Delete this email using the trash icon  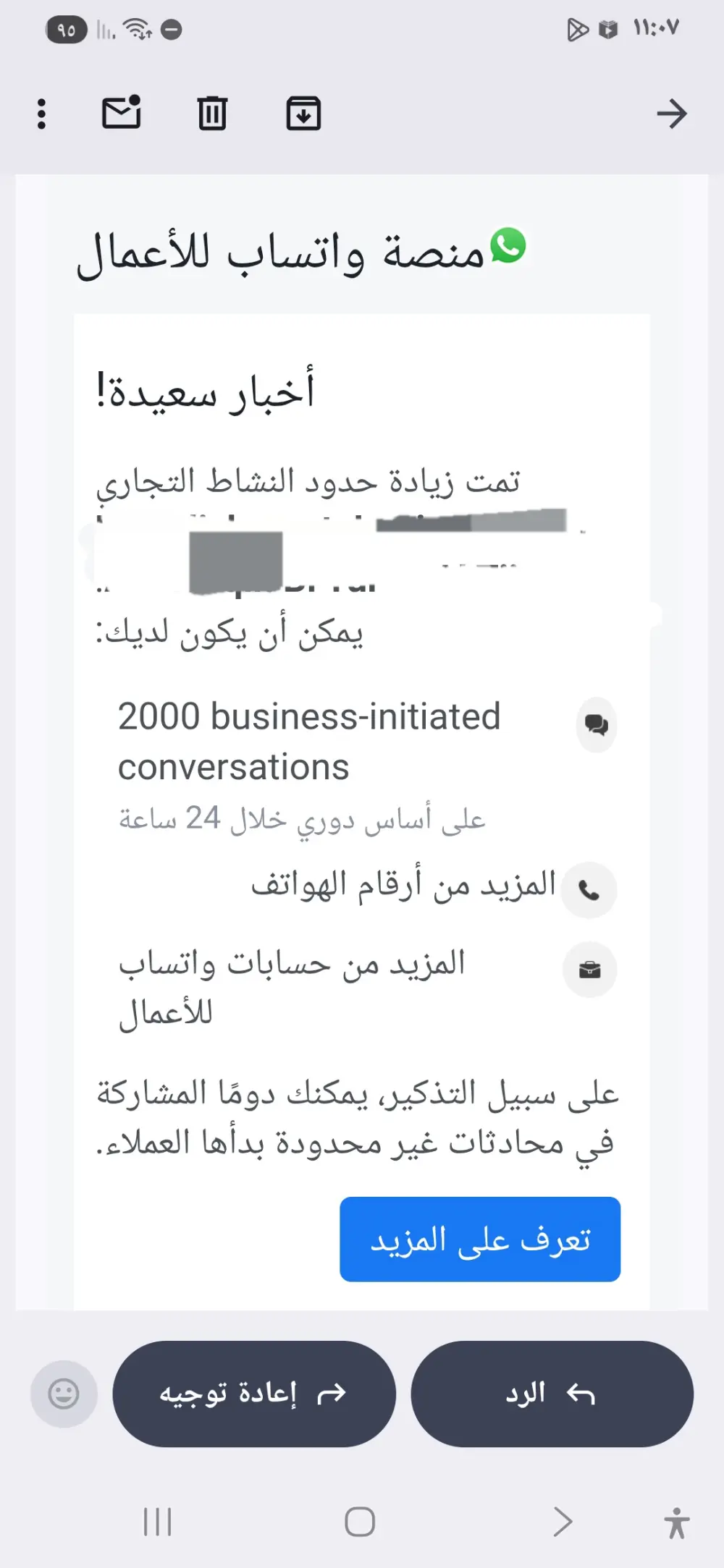[211, 113]
